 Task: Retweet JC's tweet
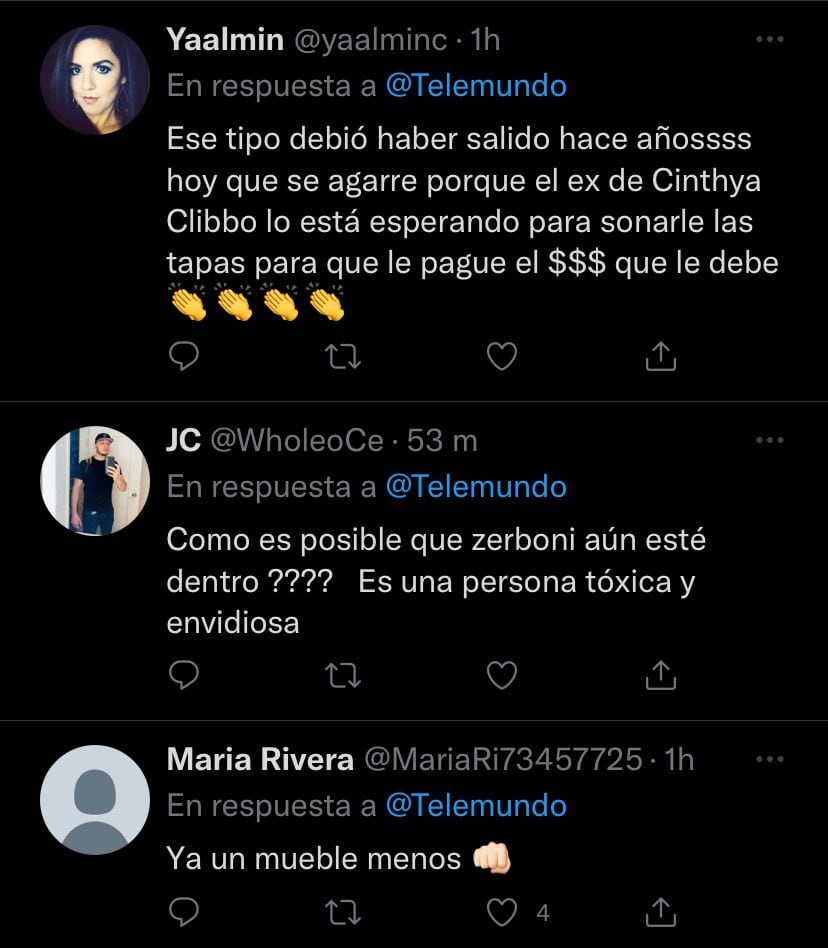[x=343, y=675]
